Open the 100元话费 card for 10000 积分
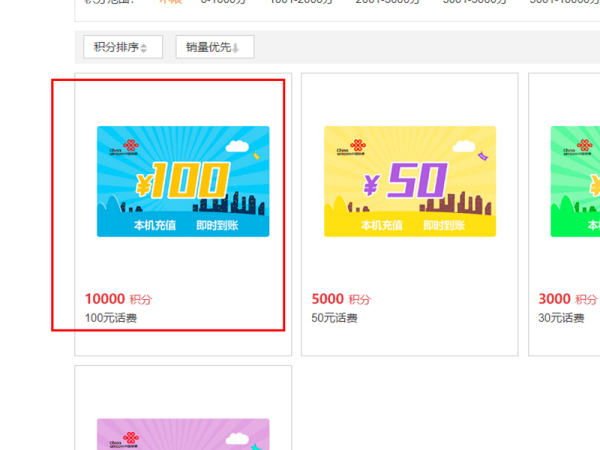This screenshot has width=600, height=450. (x=183, y=182)
